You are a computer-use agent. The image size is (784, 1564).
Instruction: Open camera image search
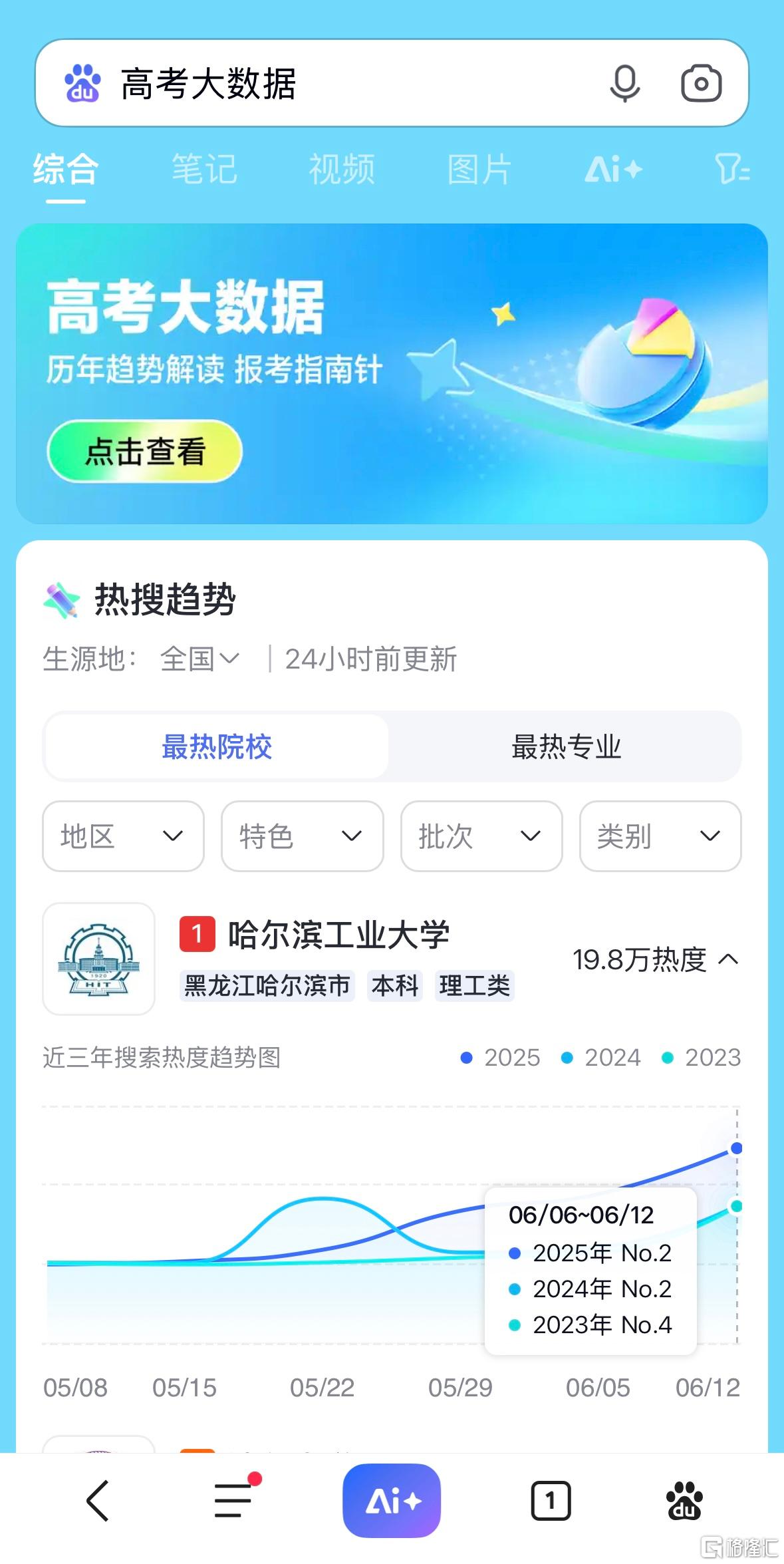pos(701,84)
